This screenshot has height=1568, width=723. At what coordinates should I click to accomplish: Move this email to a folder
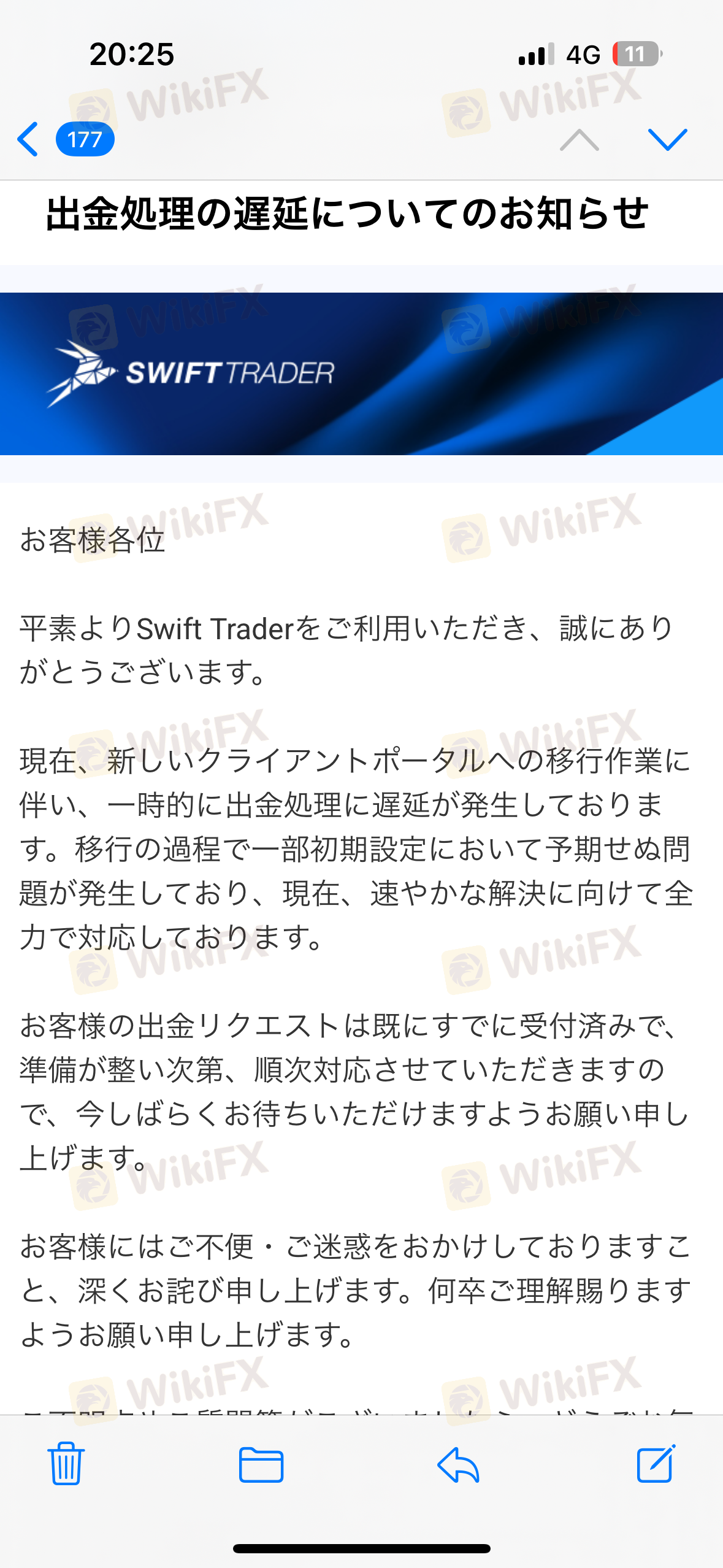(x=261, y=1464)
